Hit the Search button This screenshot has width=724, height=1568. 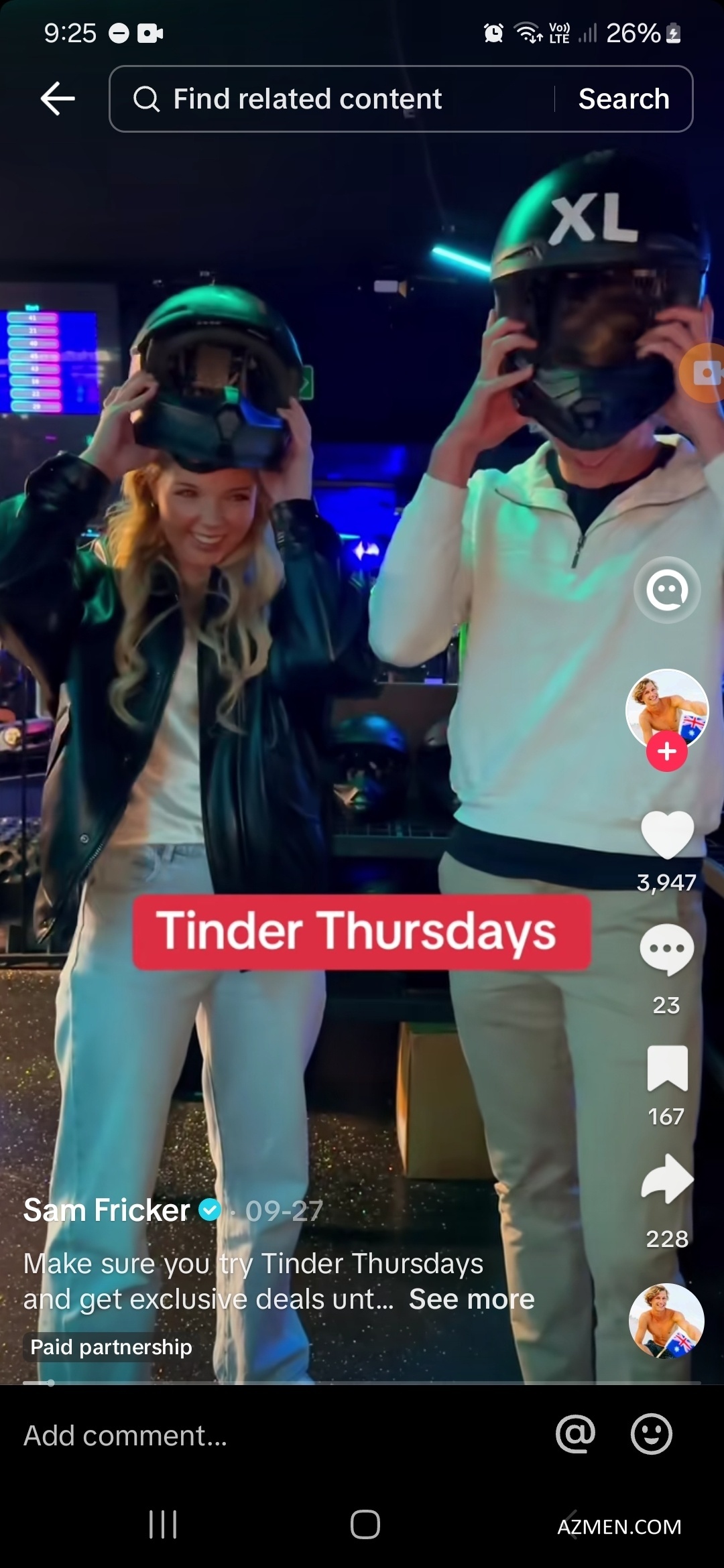point(623,99)
